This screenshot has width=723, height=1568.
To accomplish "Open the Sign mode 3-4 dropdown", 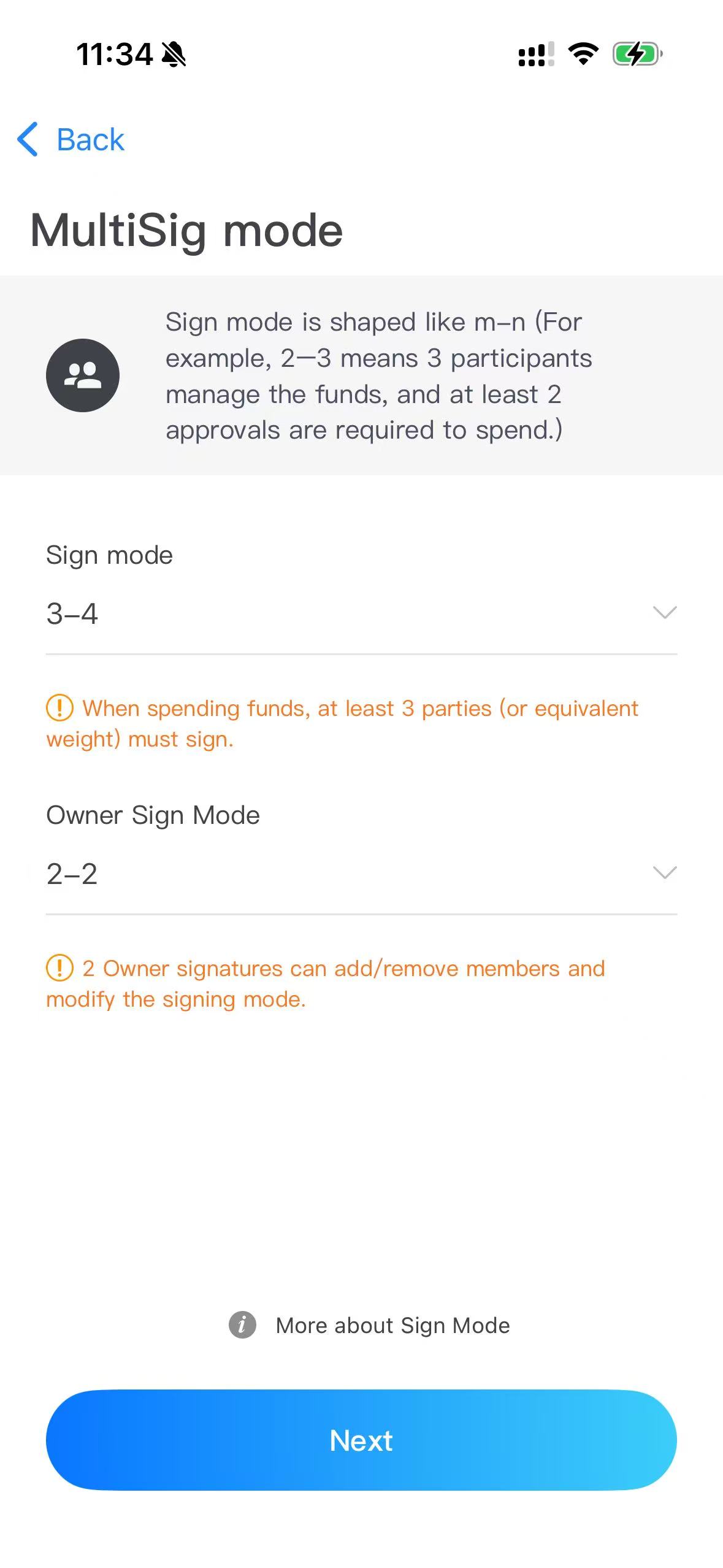I will (x=361, y=613).
